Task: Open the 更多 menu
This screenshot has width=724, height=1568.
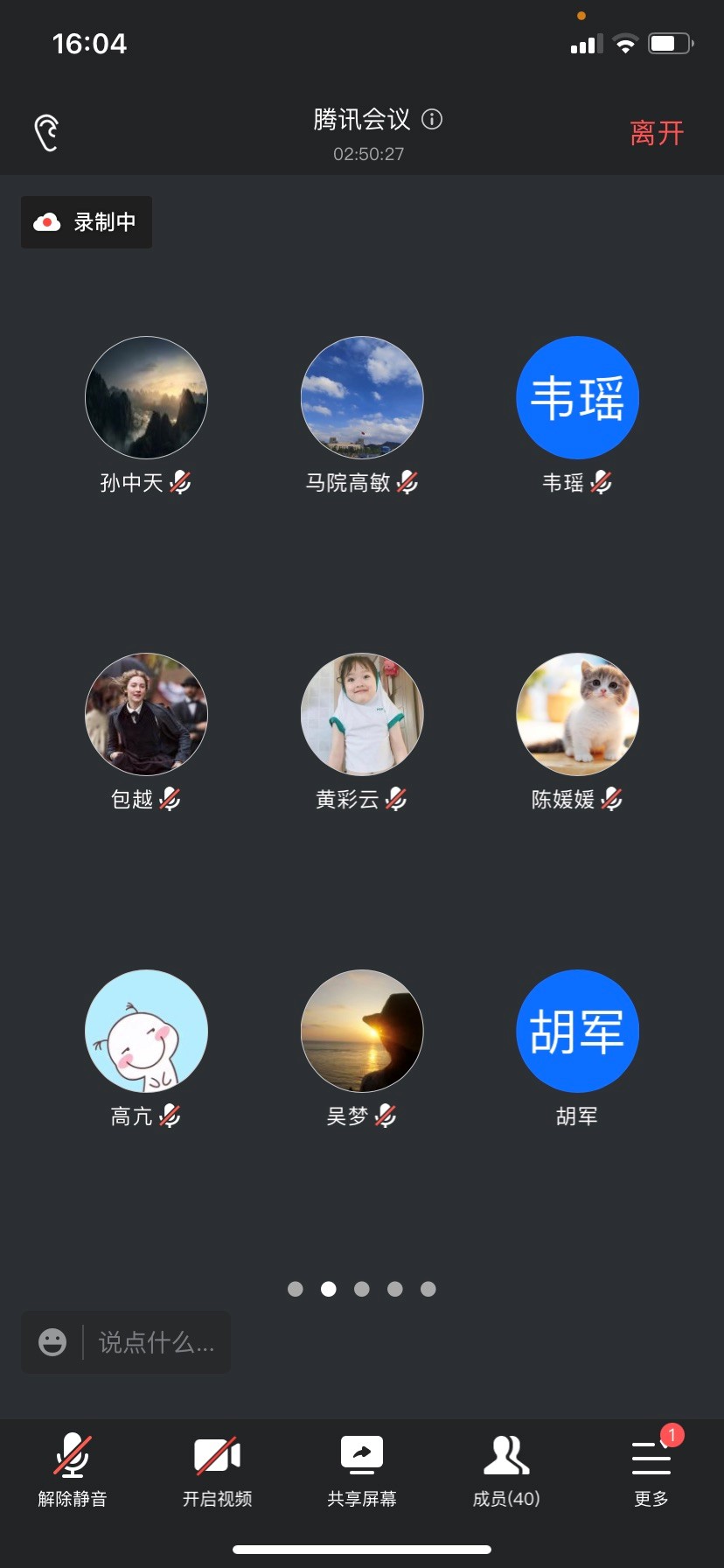Action: (x=651, y=1471)
